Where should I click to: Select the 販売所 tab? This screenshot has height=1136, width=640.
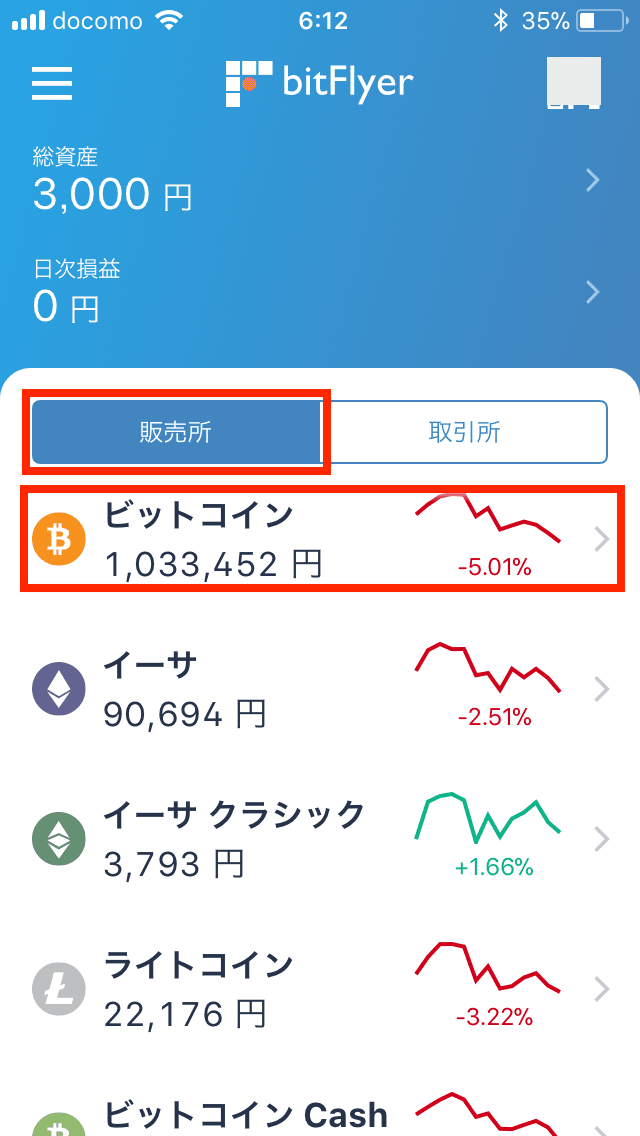tap(176, 433)
